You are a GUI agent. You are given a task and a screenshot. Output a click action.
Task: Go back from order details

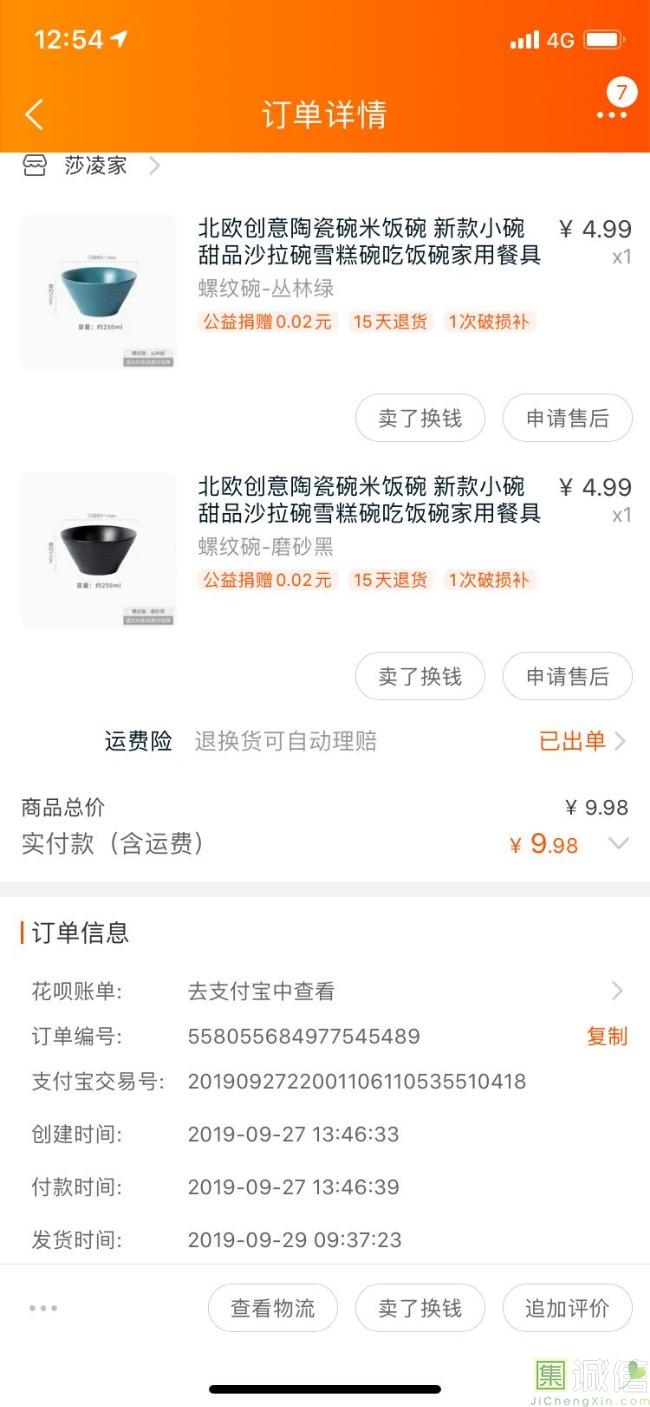[34, 114]
